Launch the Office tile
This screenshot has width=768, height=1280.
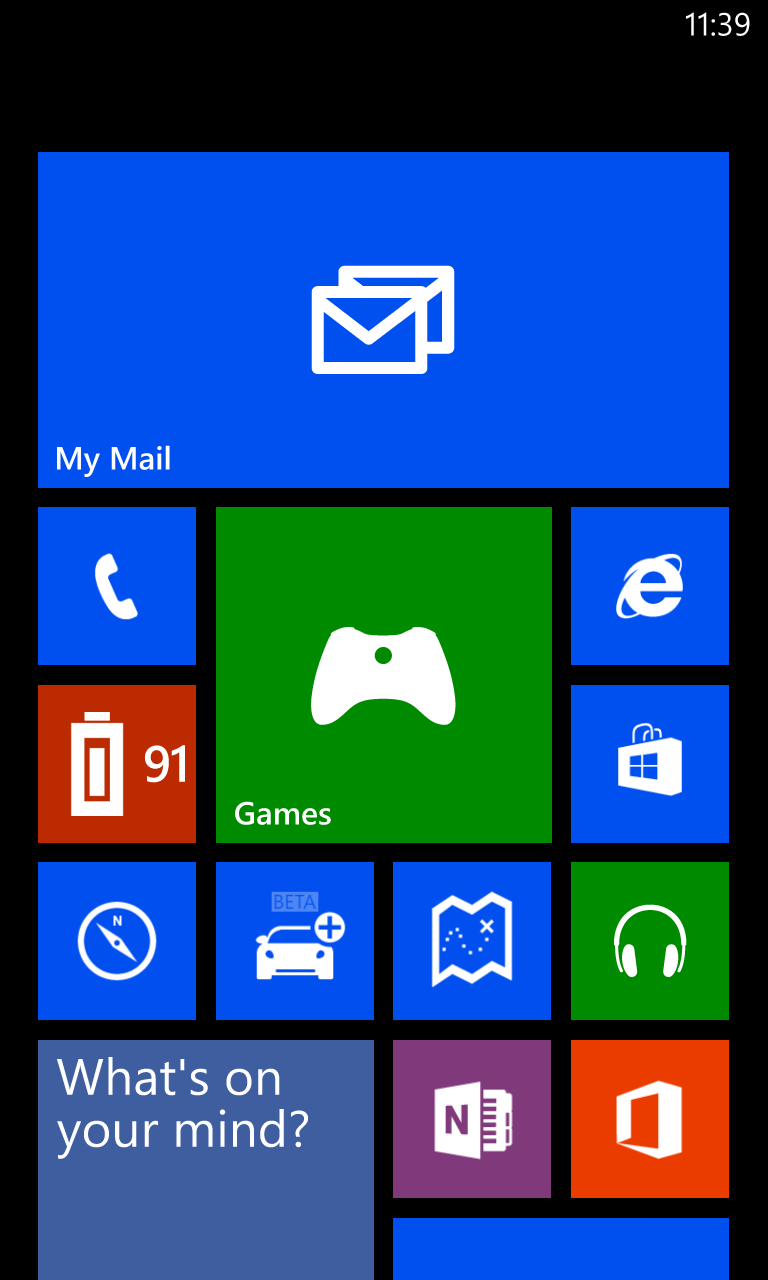pos(650,1119)
